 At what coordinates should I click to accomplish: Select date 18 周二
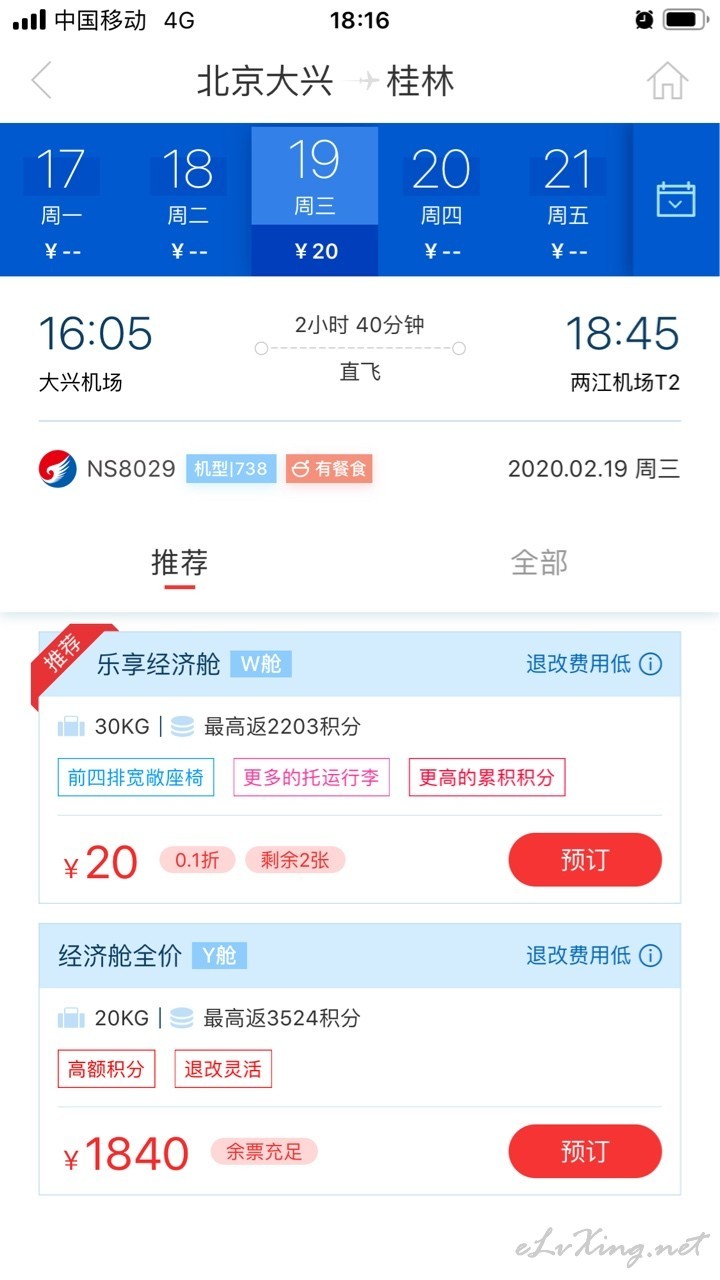click(188, 200)
